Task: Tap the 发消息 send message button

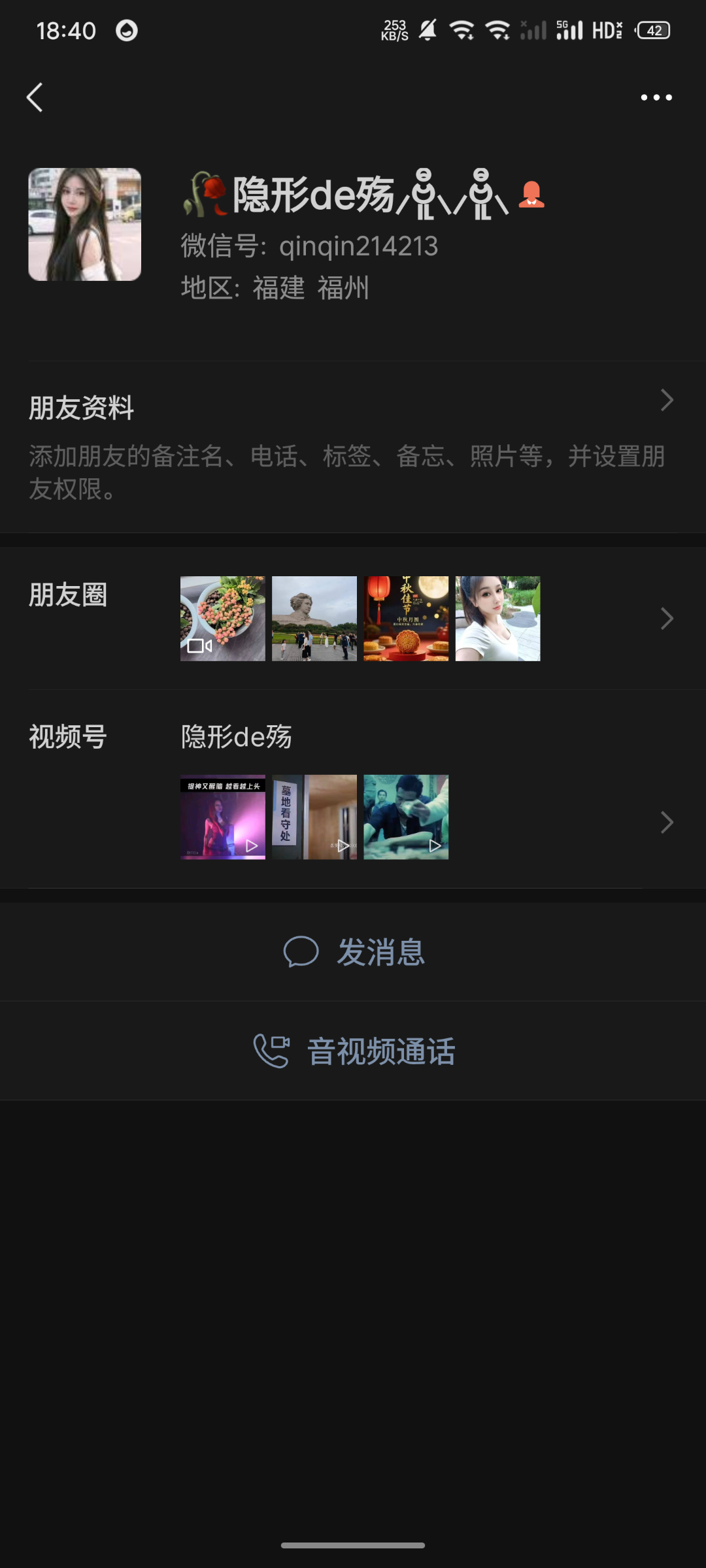Action: click(x=382, y=952)
